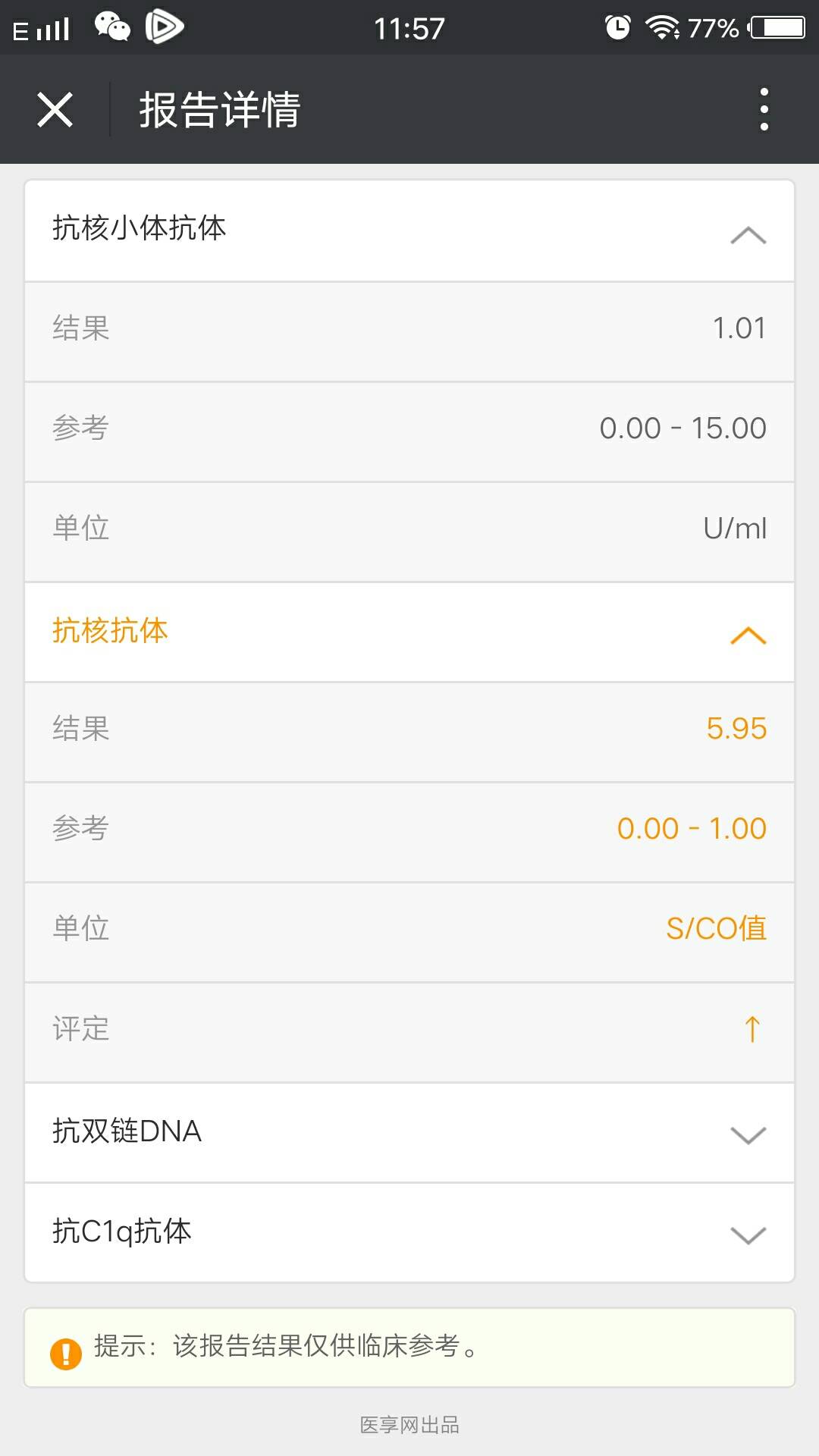Open the three-dot overflow menu
Screen dimensions: 819x1456
point(764,110)
